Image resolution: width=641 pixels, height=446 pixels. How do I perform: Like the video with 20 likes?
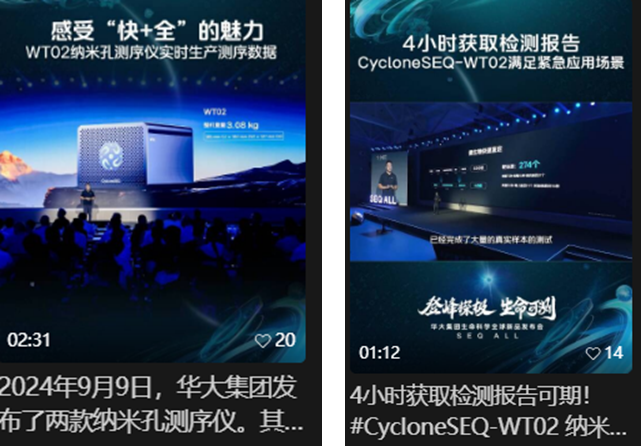(264, 341)
